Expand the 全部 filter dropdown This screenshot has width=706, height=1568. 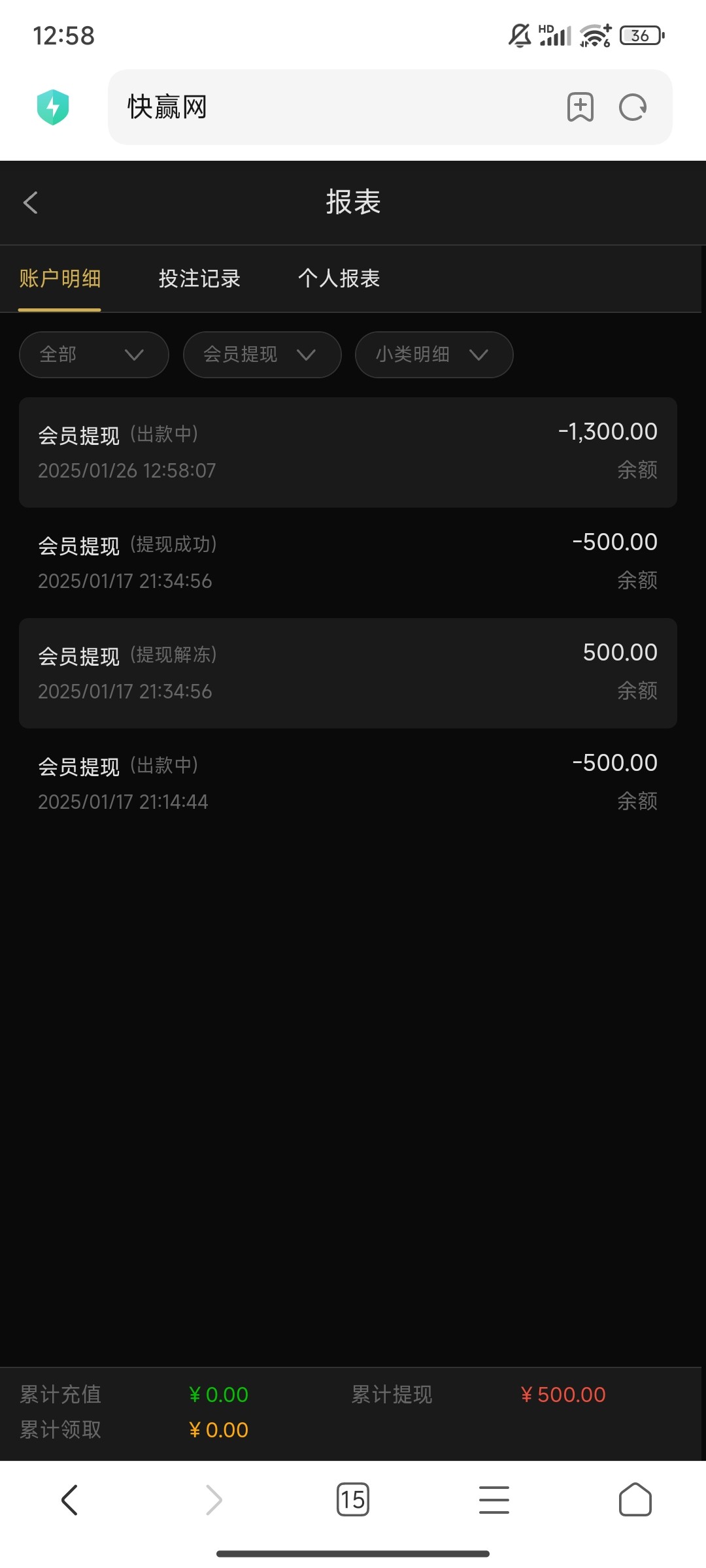click(x=94, y=355)
